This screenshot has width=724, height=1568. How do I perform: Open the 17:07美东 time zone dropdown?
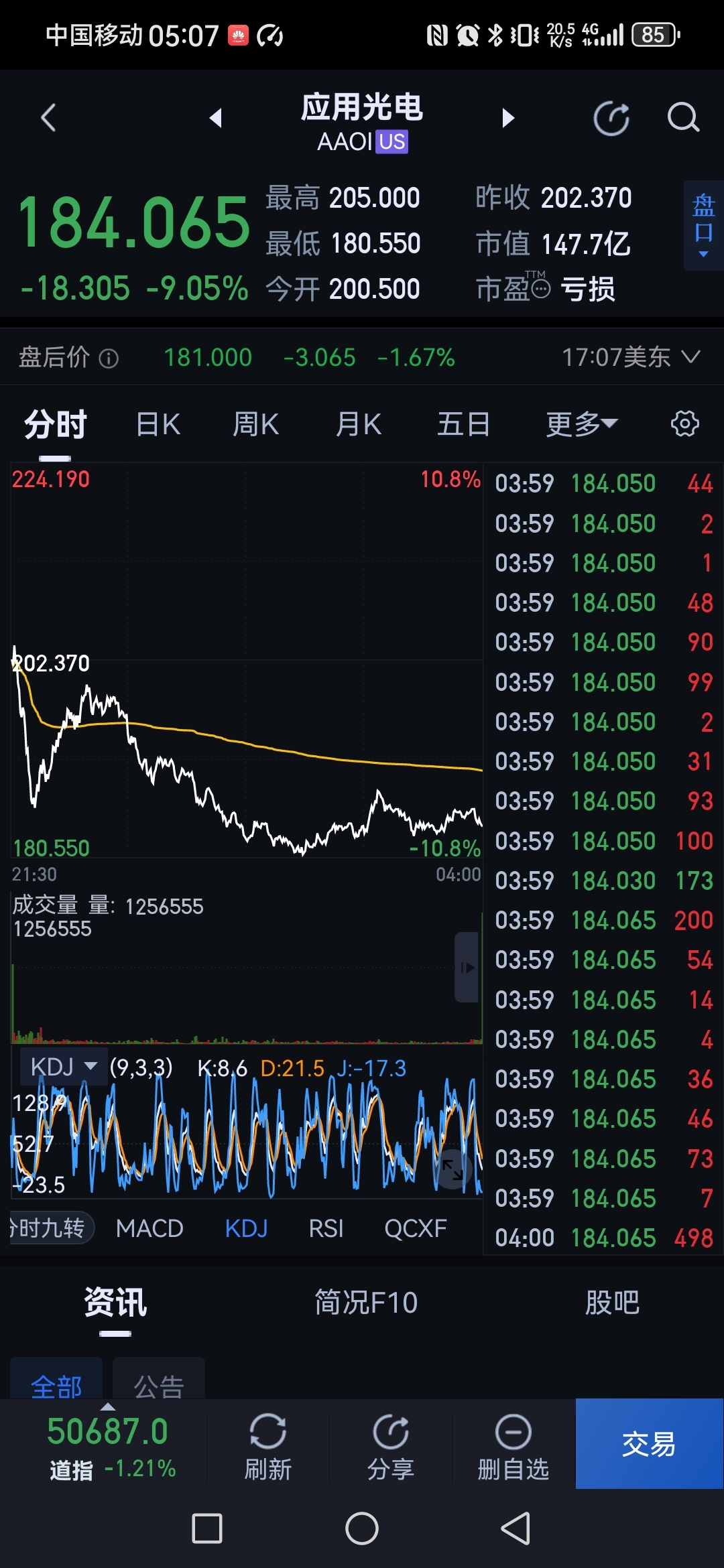click(x=631, y=357)
